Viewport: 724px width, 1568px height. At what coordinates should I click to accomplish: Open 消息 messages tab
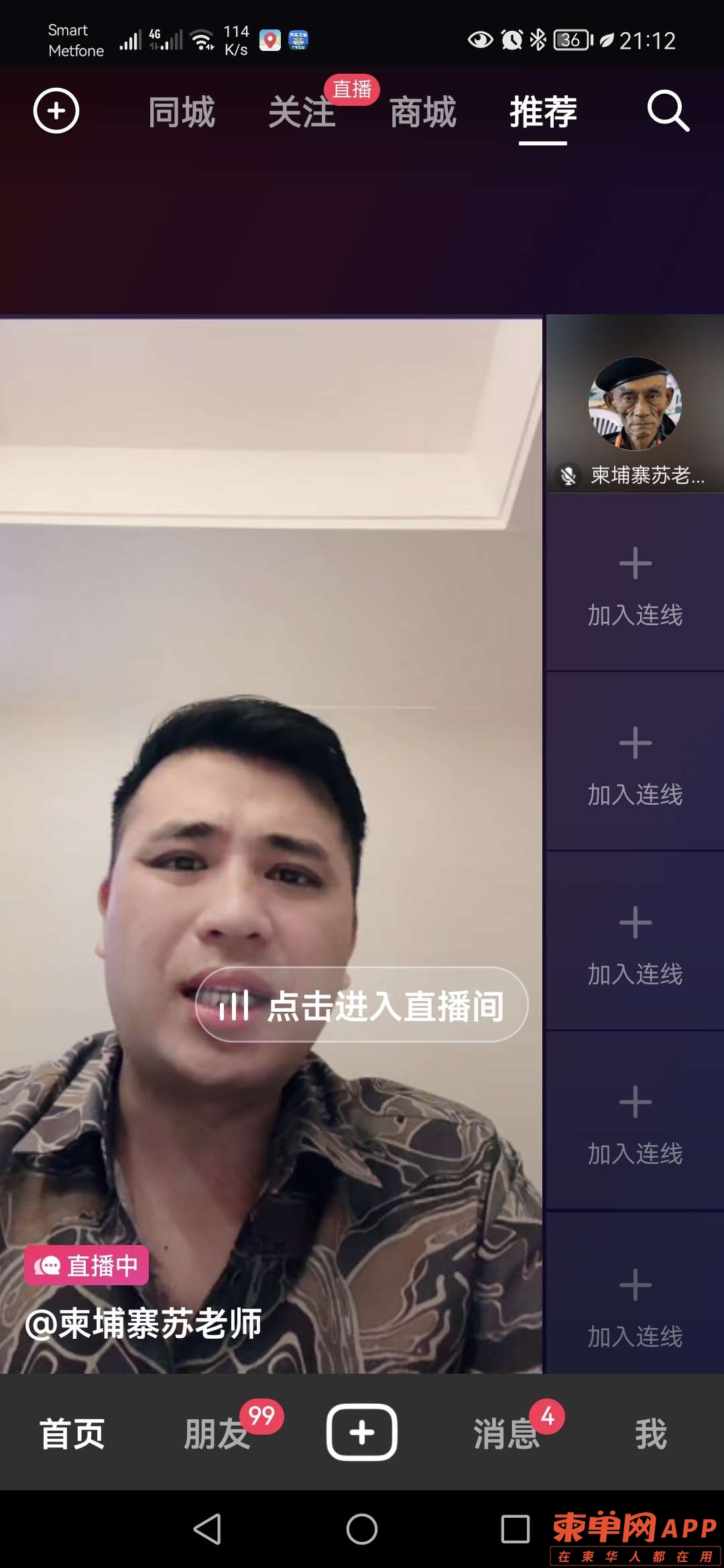[507, 1433]
